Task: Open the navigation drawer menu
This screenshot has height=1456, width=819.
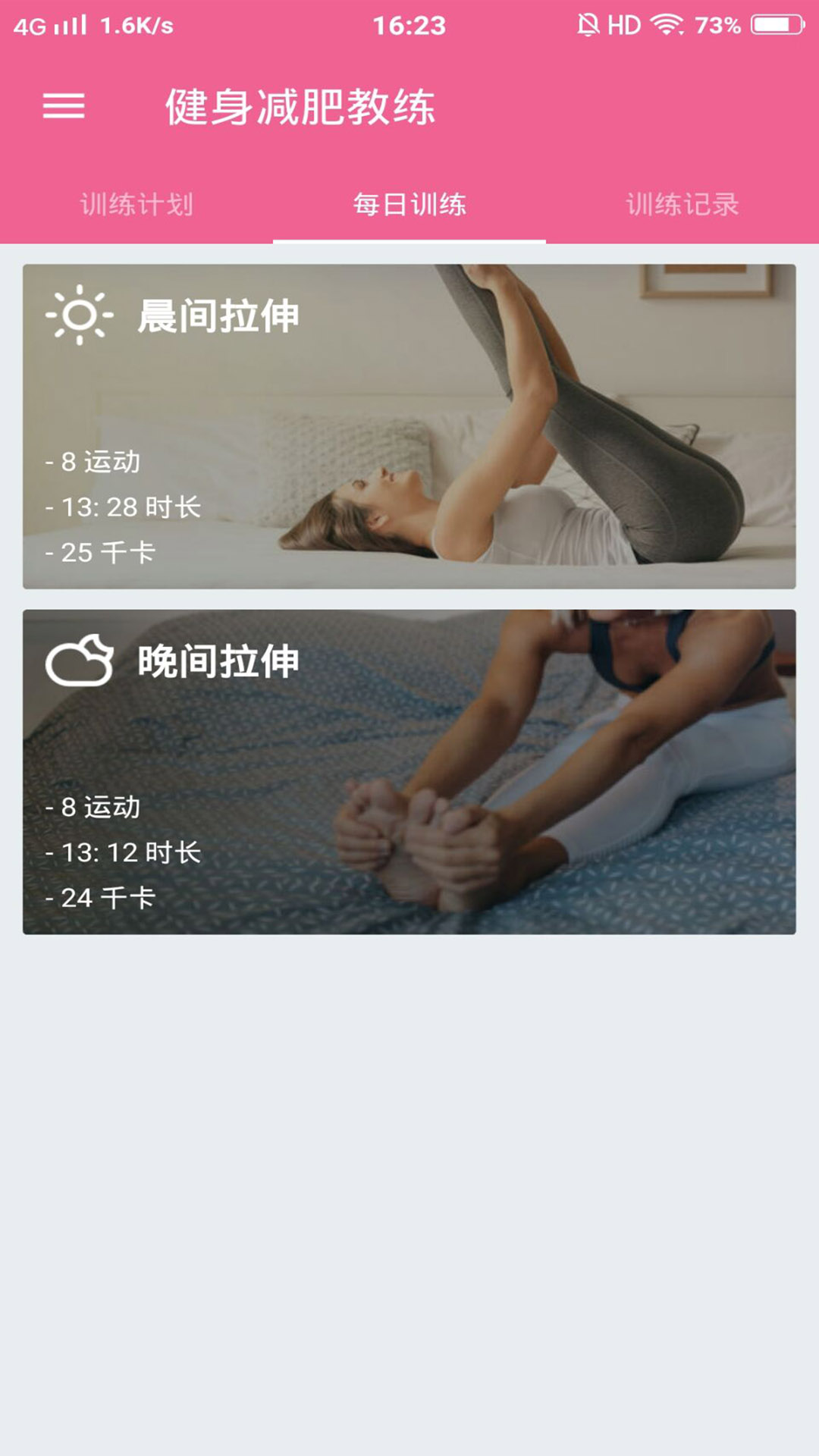Action: [64, 108]
